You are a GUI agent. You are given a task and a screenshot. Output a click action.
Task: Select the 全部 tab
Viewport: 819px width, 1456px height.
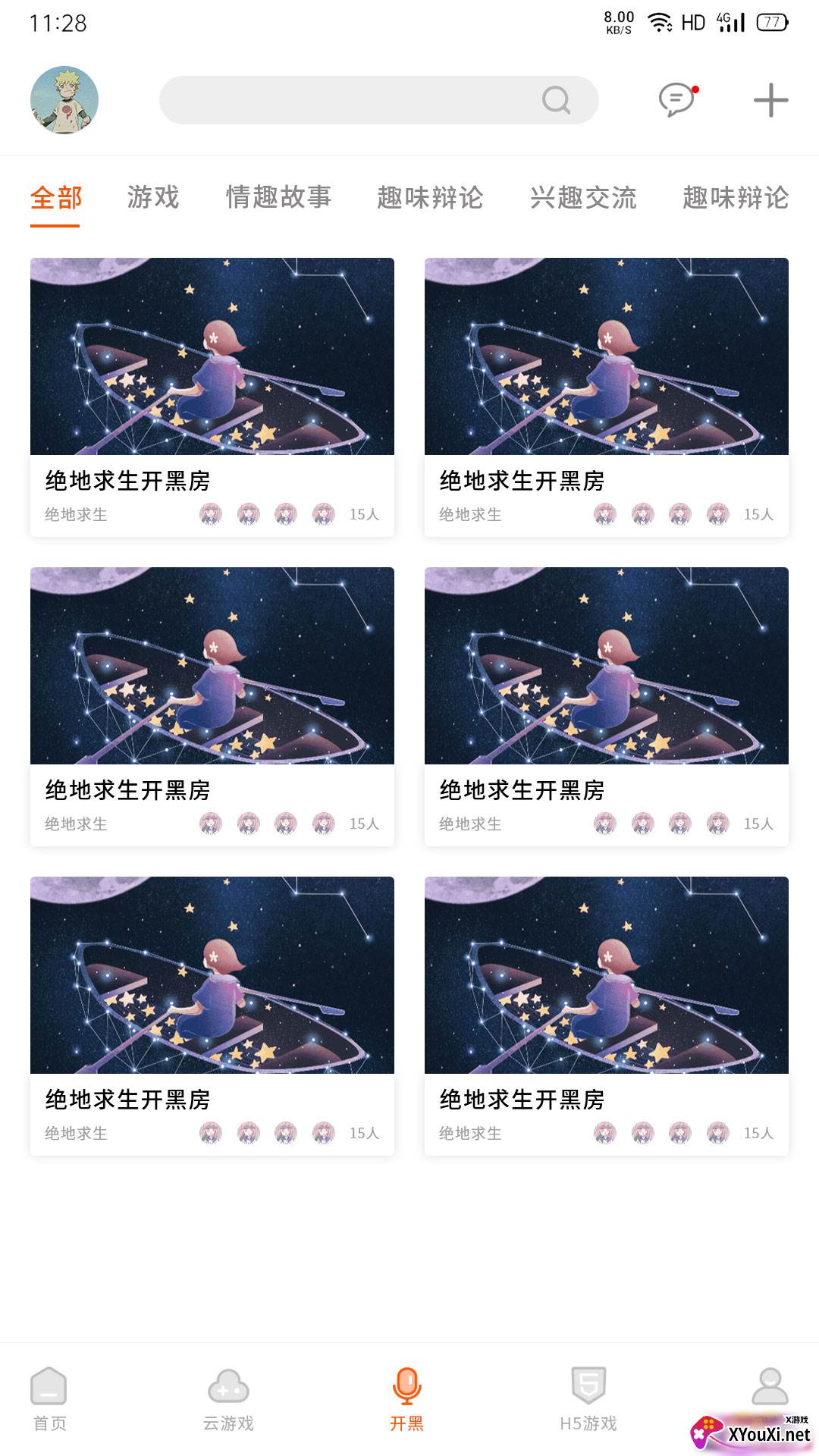click(x=55, y=198)
